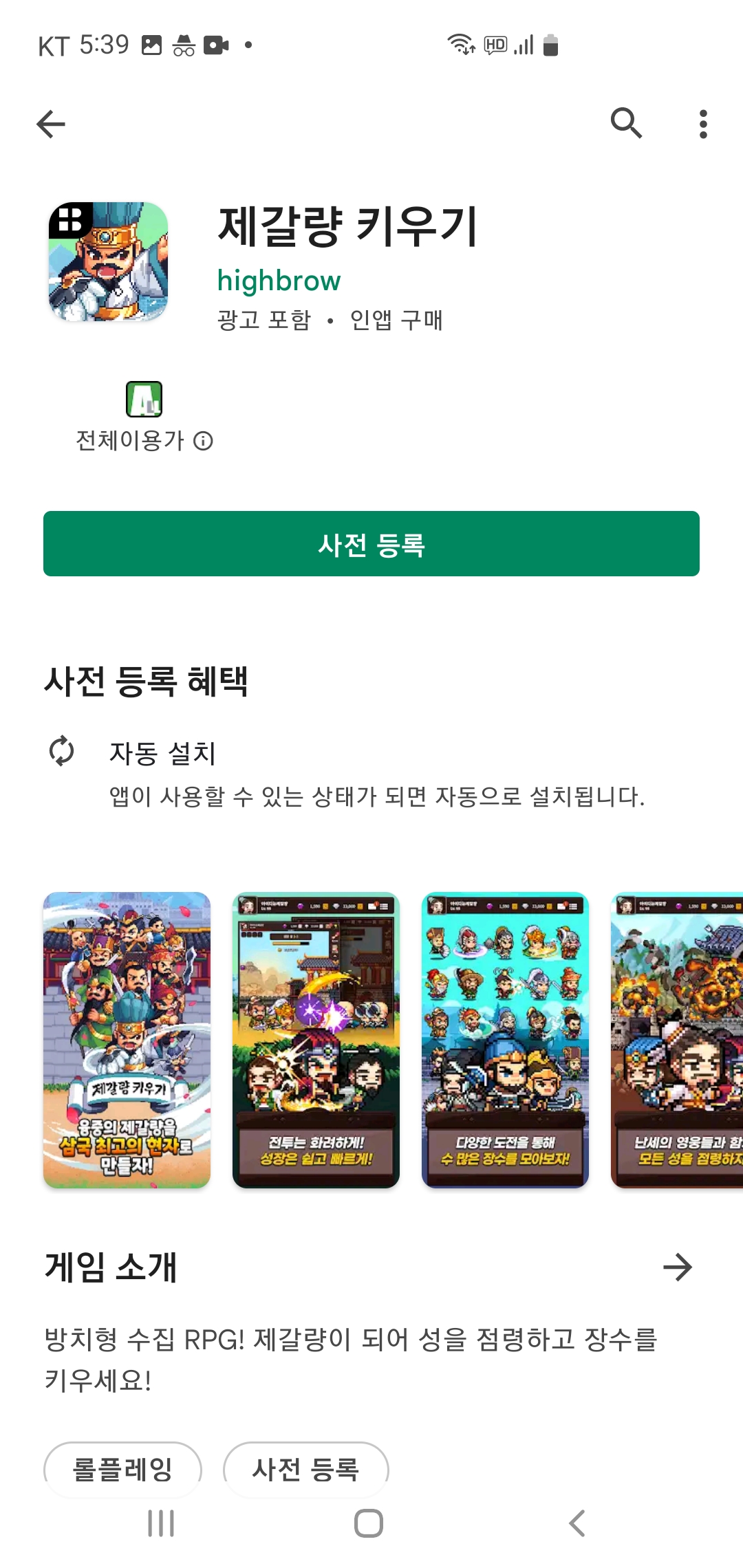Open the highbrow developer page
Screen dimensions: 743x1568
(x=279, y=281)
